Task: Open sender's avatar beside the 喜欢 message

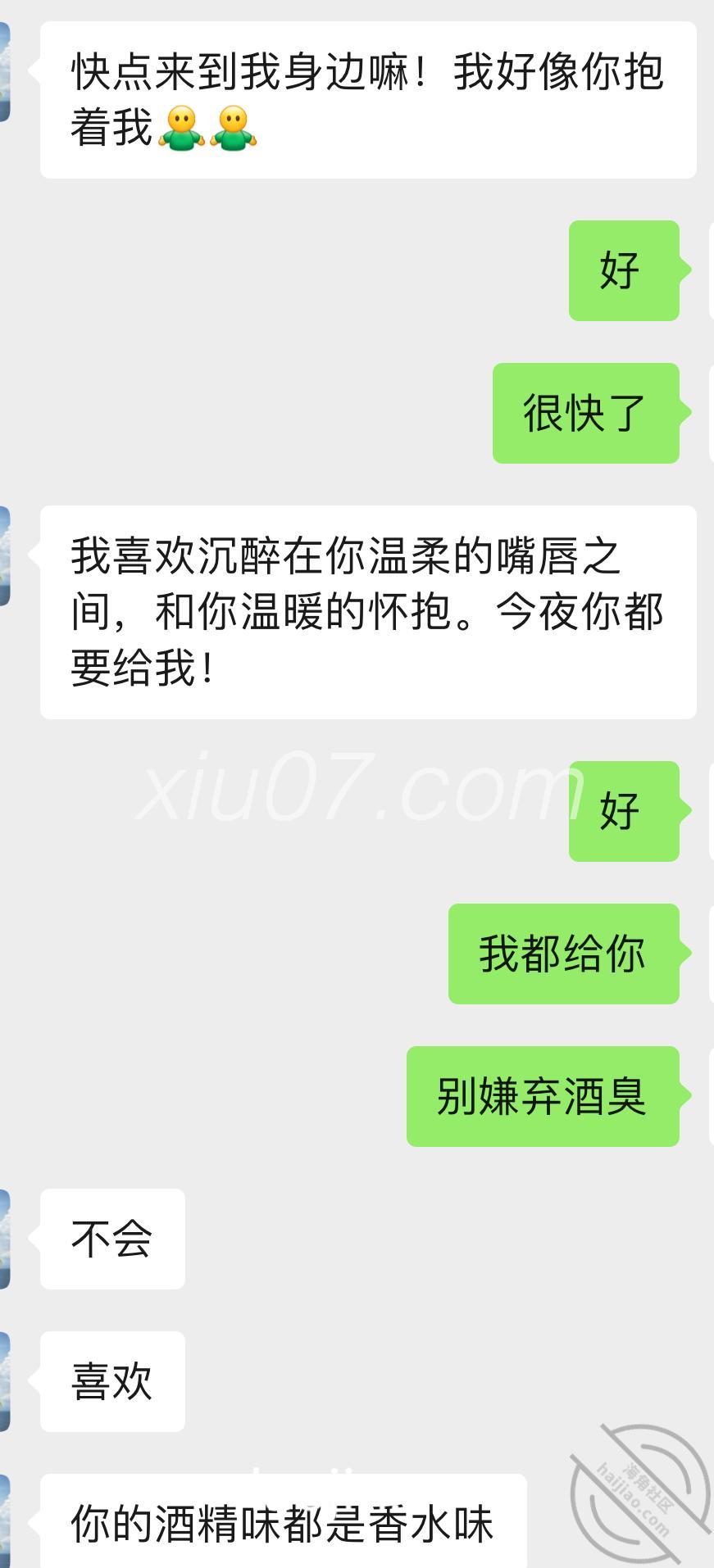Action: pos(4,1381)
